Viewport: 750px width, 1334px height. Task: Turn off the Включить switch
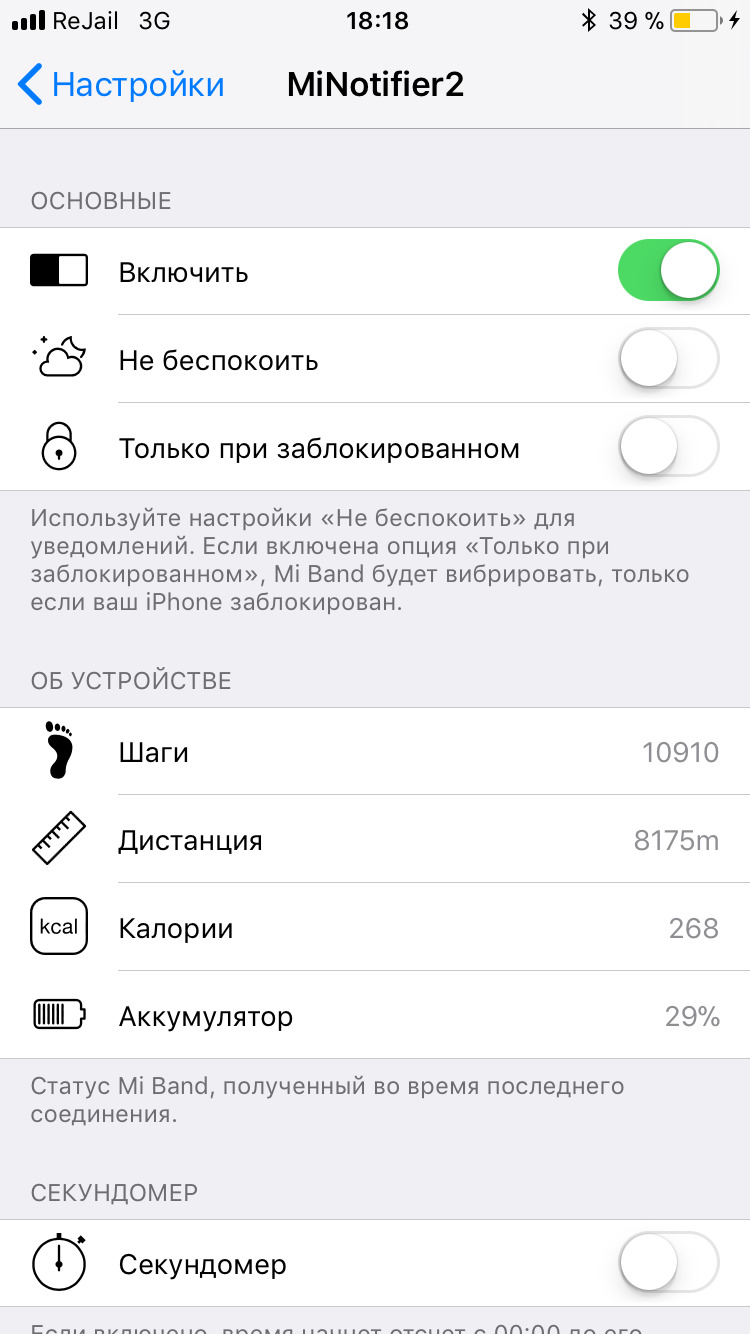668,271
